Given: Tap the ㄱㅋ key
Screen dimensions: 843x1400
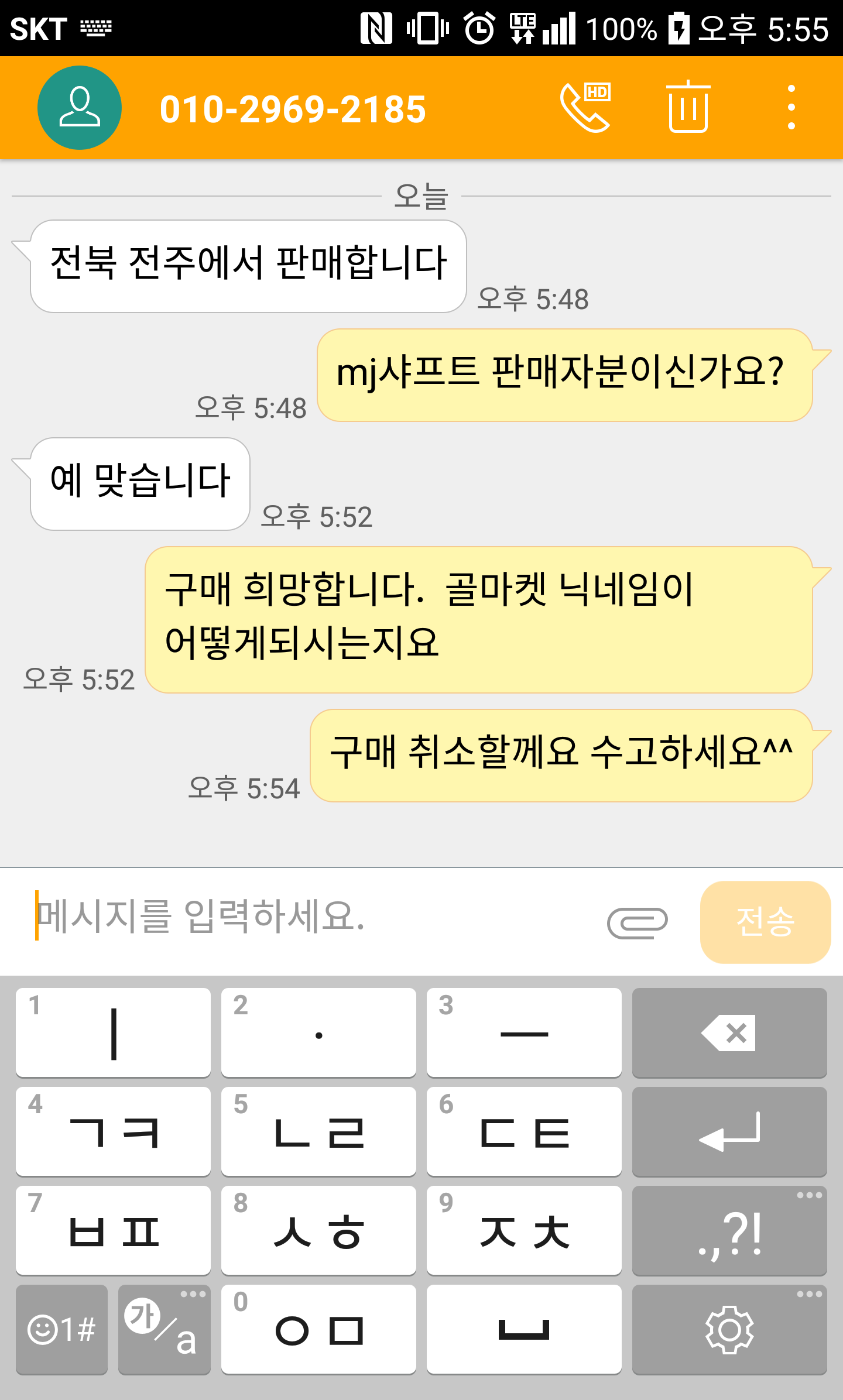Looking at the screenshot, I should 113,1131.
